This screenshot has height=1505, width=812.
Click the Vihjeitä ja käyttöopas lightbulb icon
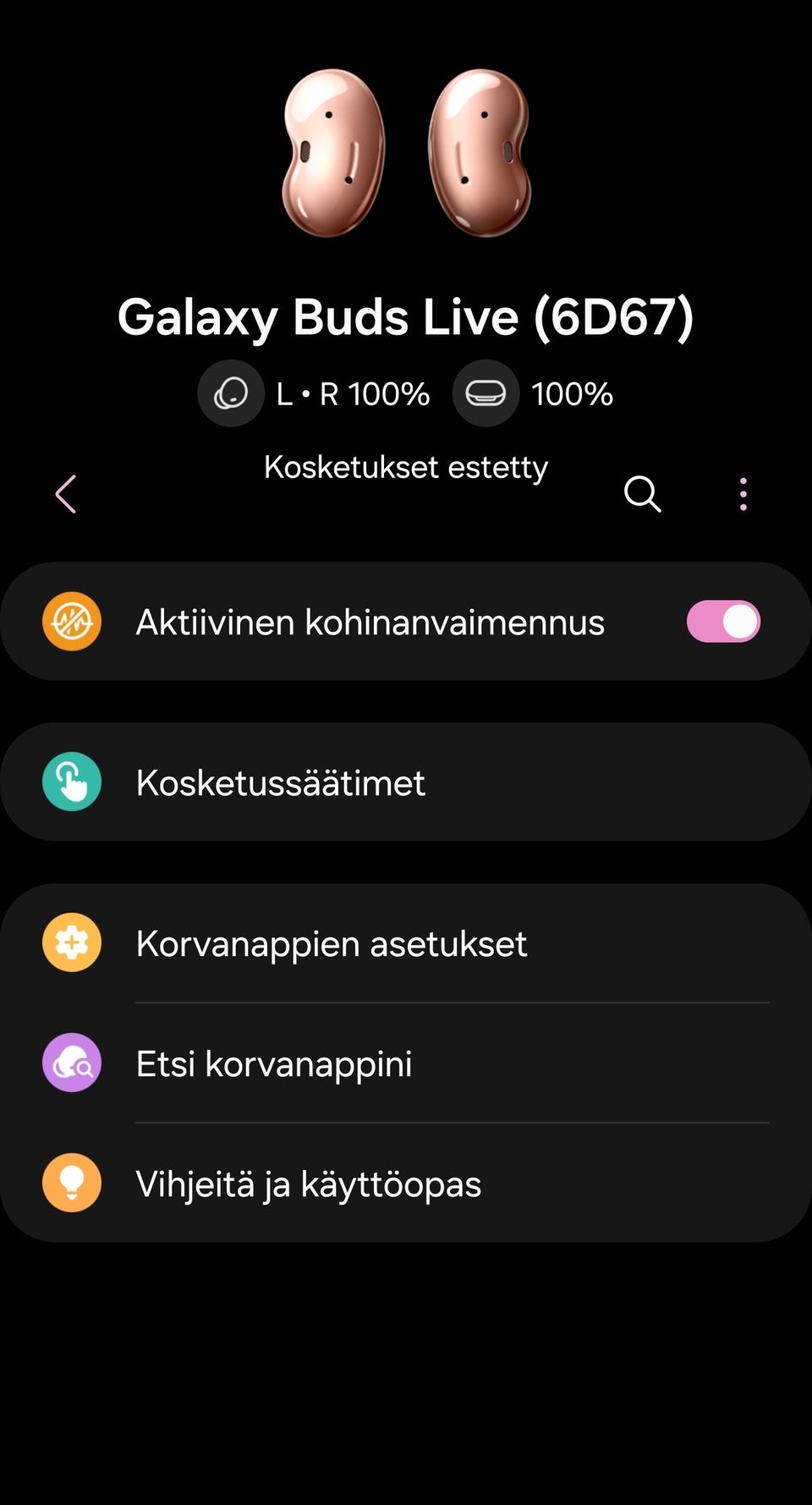[71, 1182]
